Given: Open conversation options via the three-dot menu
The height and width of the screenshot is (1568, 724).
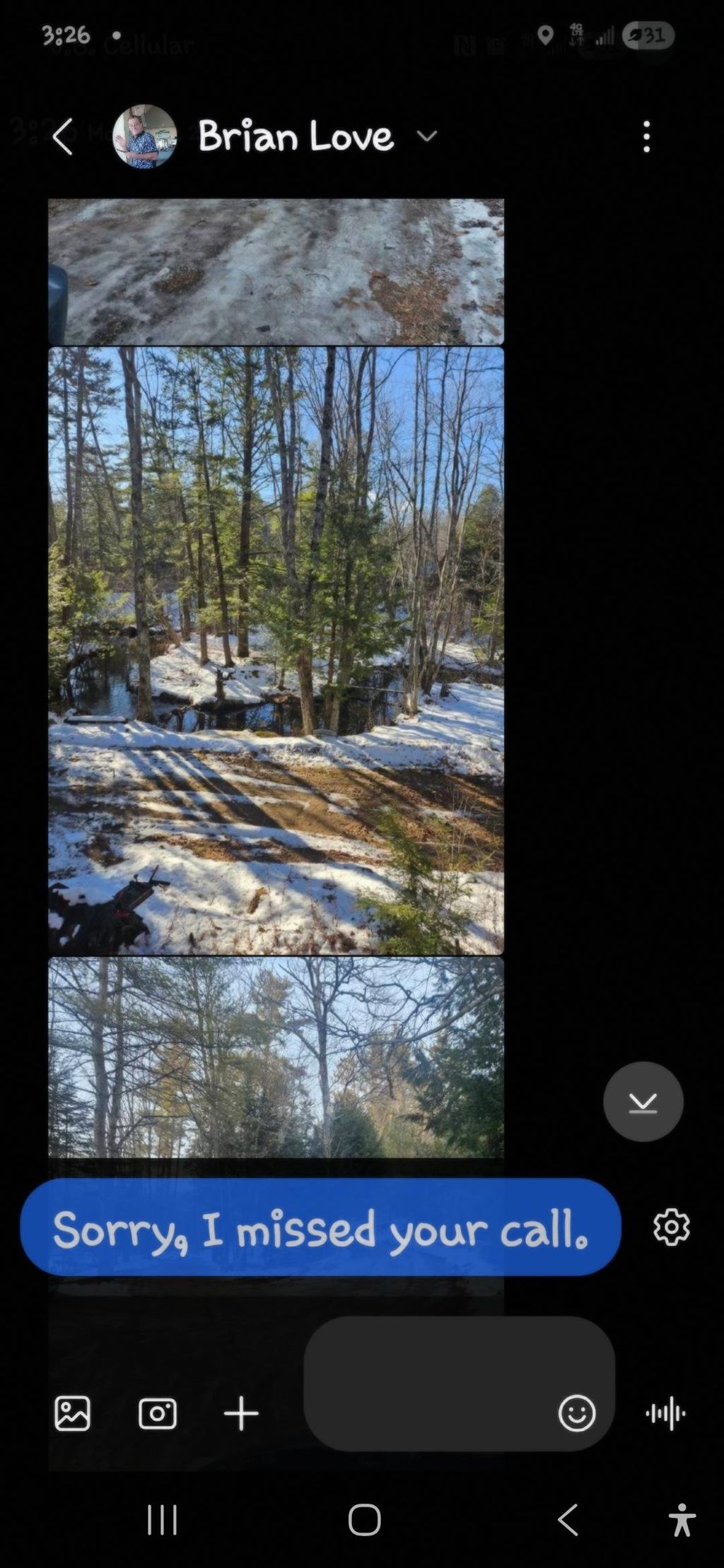Looking at the screenshot, I should coord(646,136).
